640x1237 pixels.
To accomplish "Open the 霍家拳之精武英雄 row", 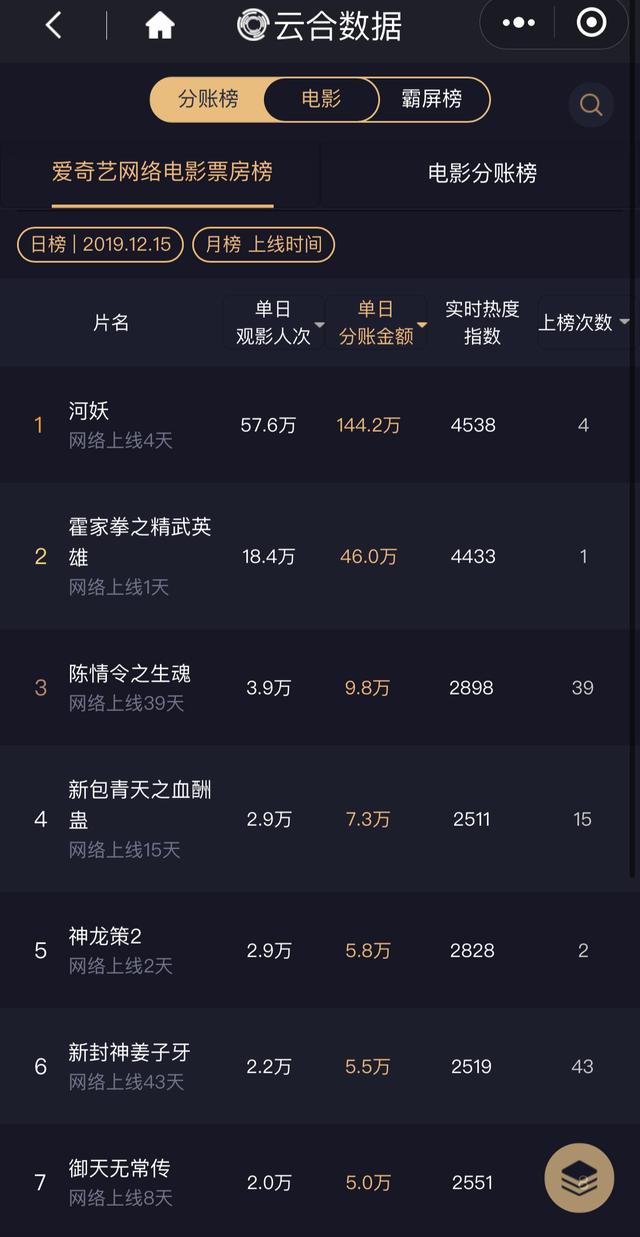I will pyautogui.click(x=320, y=556).
